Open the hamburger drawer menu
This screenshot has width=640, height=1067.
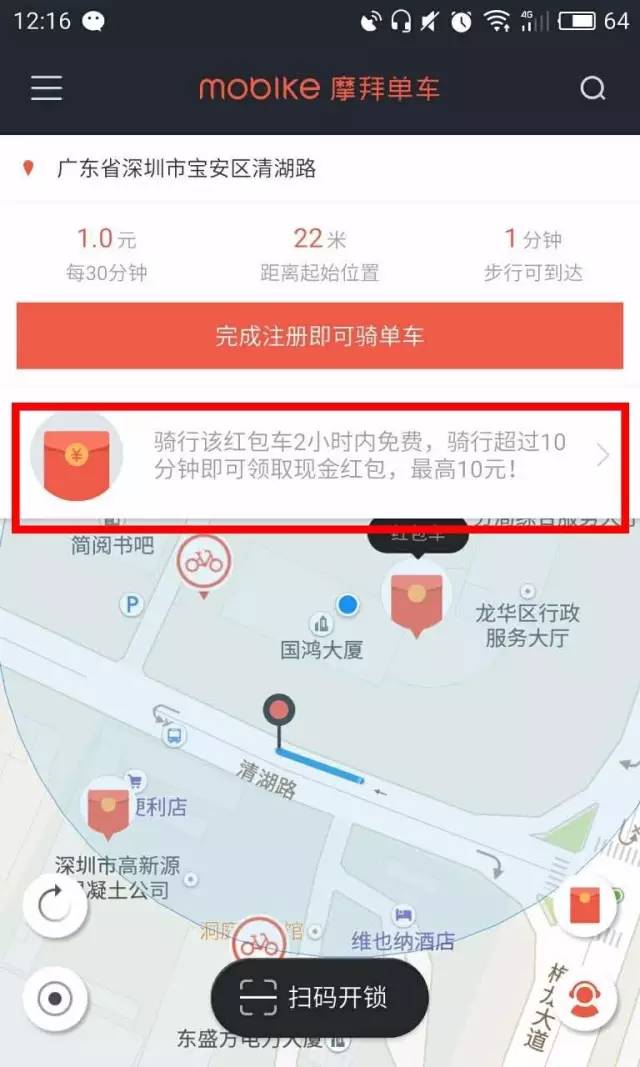click(46, 88)
